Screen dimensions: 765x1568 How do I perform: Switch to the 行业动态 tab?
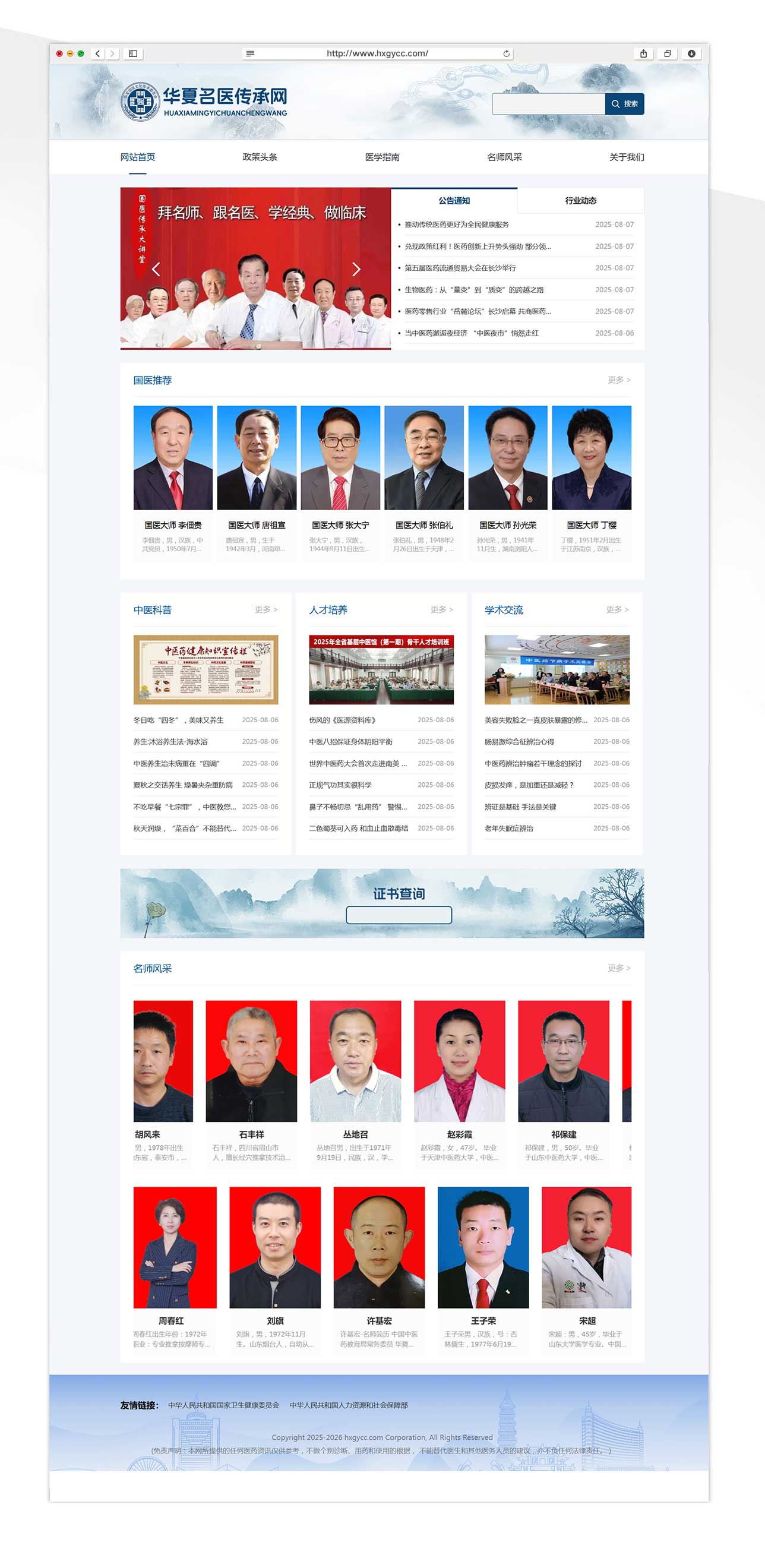click(x=580, y=201)
